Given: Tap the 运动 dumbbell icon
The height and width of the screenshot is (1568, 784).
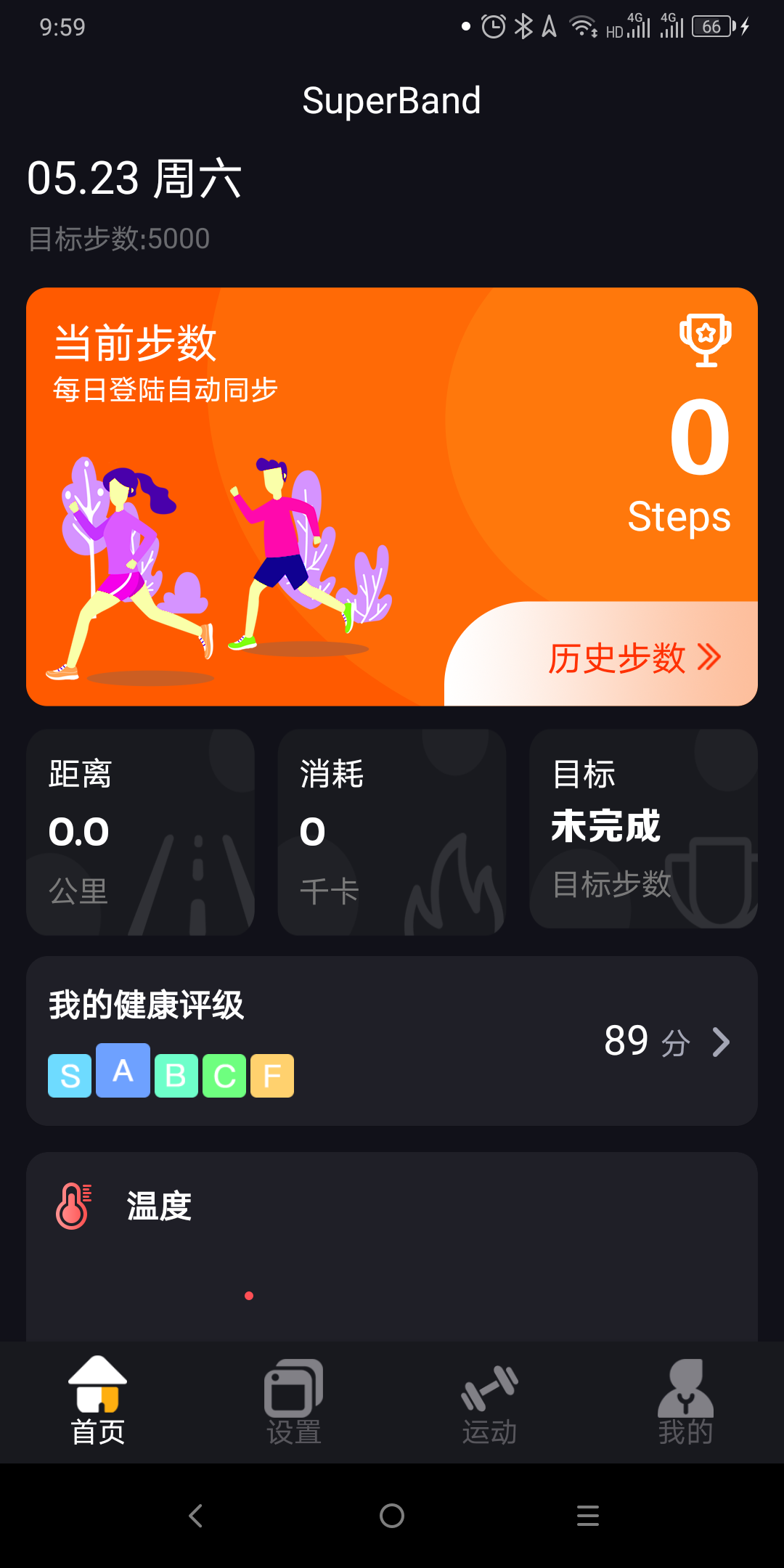Looking at the screenshot, I should [x=490, y=1390].
